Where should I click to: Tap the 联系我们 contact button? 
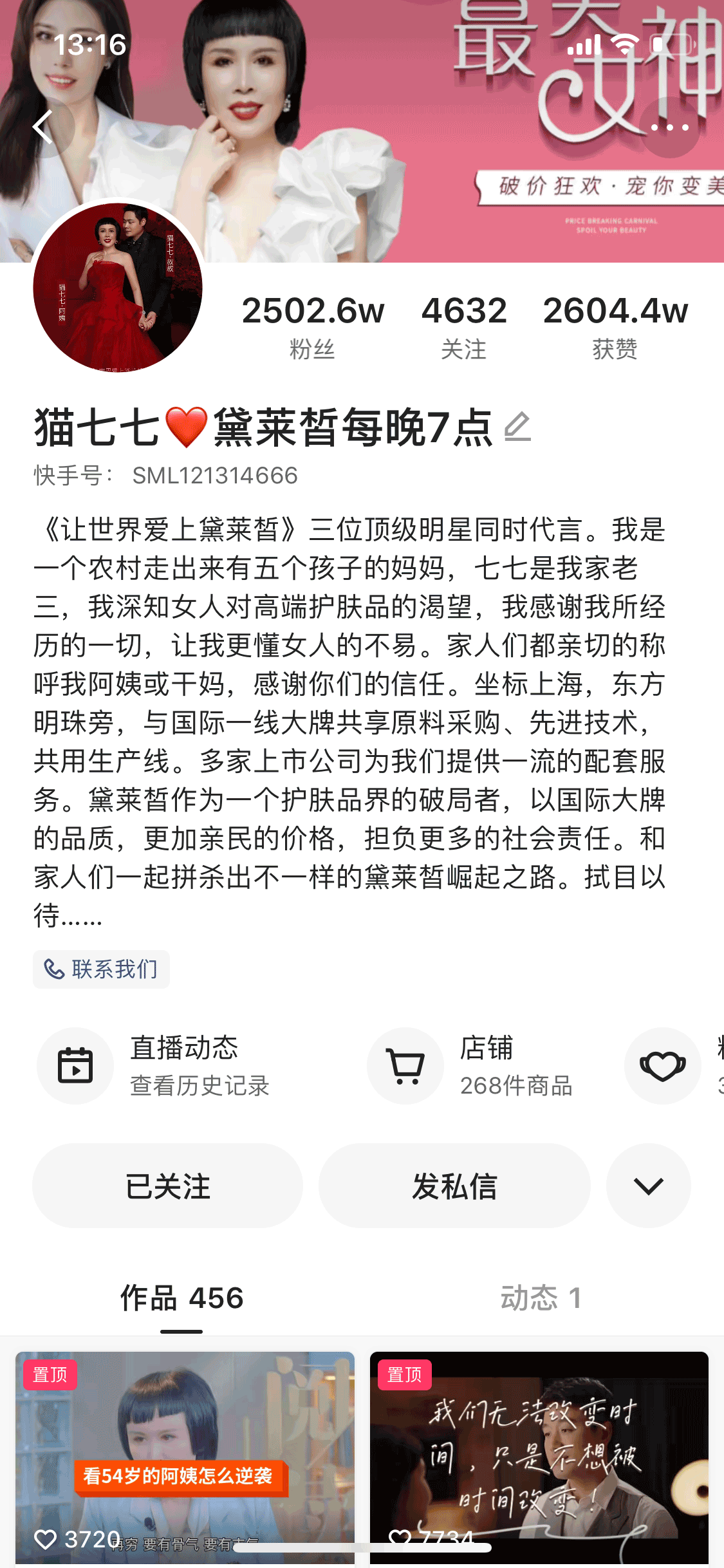tap(102, 969)
